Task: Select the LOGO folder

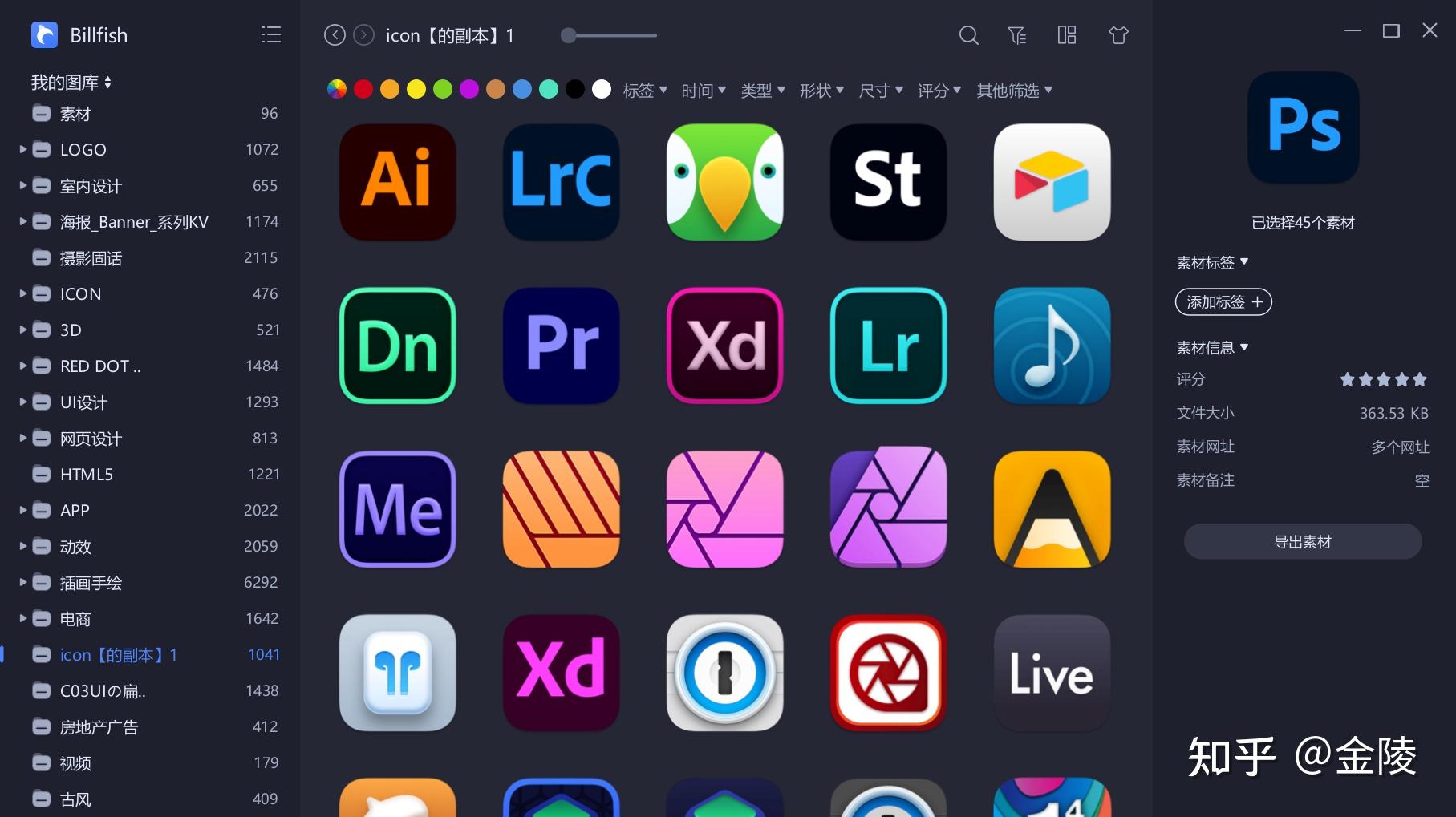Action: tap(83, 150)
